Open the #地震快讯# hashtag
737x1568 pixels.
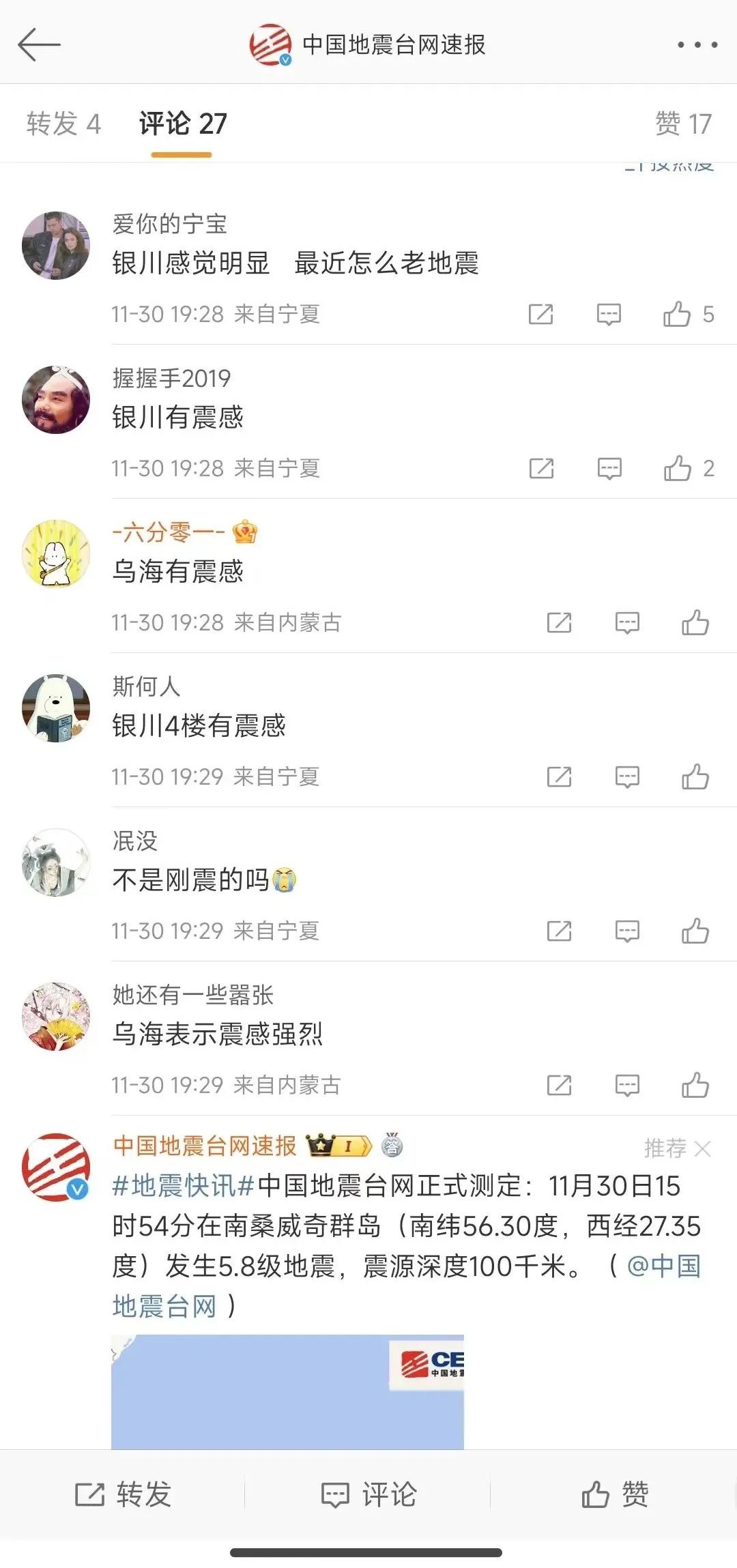[183, 1187]
